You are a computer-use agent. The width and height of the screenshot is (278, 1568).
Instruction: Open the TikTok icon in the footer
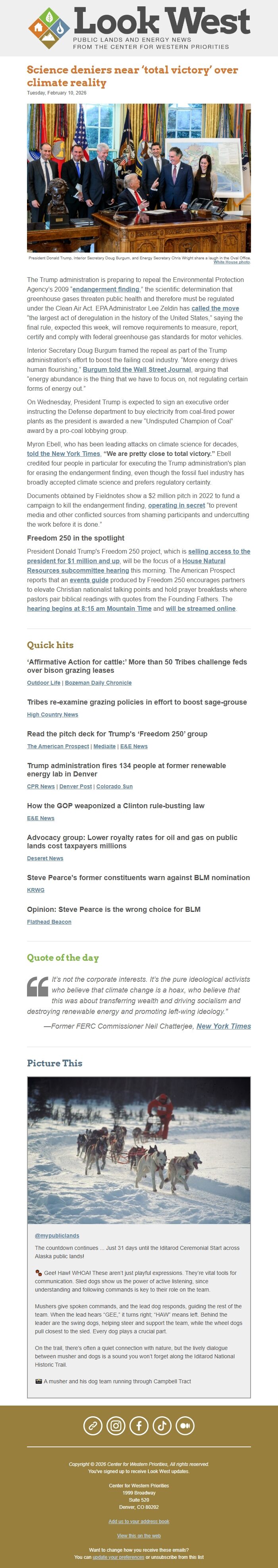162,1425
